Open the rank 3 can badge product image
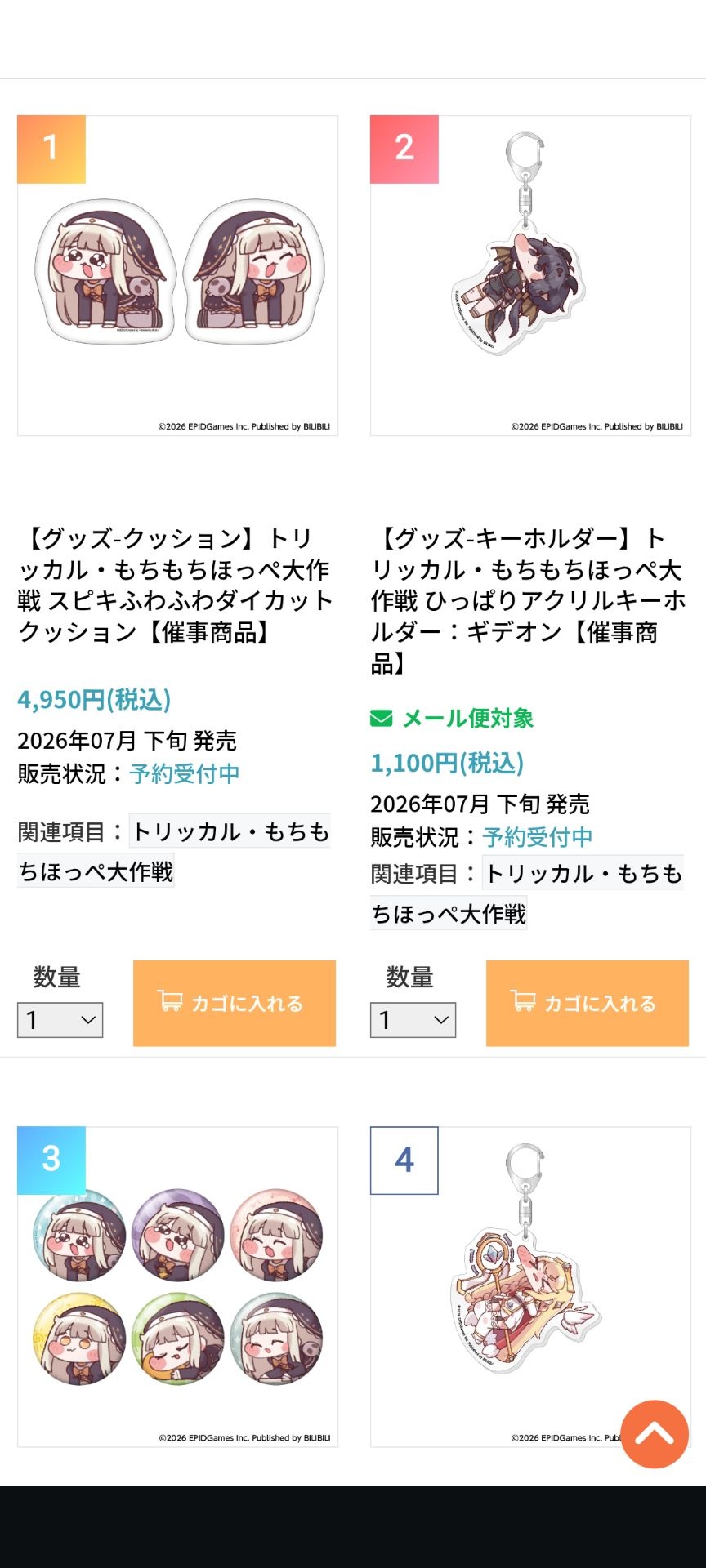Image resolution: width=706 pixels, height=1568 pixels. coord(177,1287)
